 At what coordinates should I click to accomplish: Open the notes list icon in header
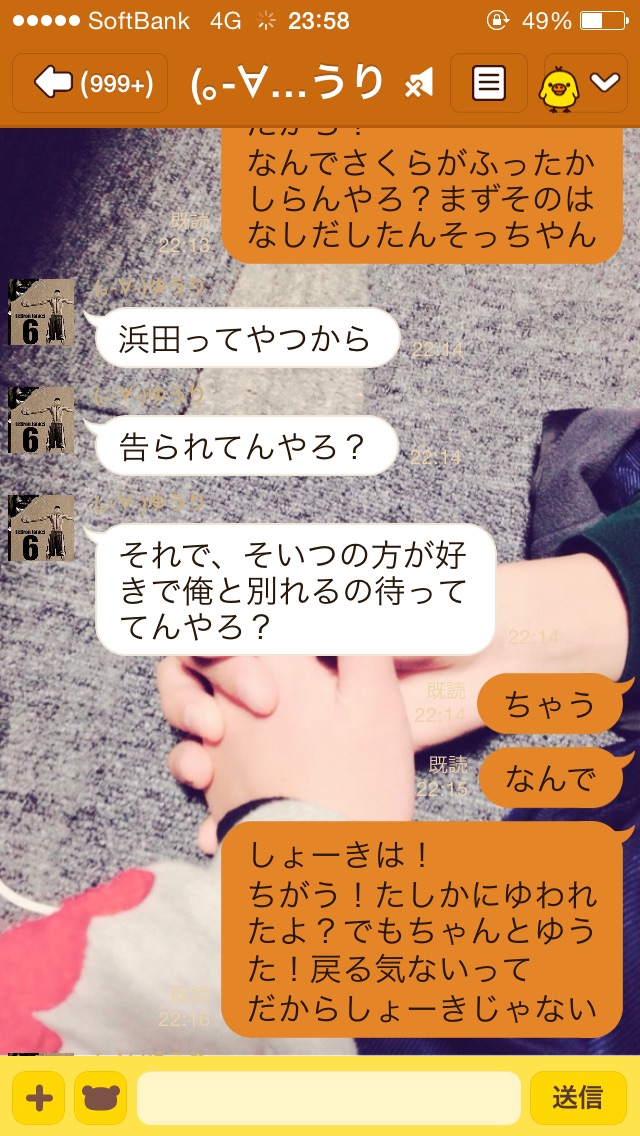coord(489,84)
